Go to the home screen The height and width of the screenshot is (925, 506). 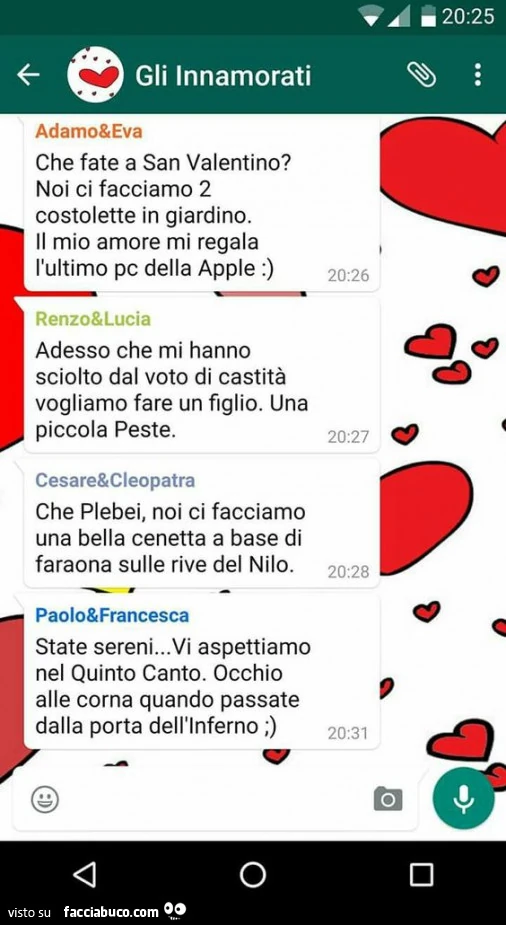[253, 874]
